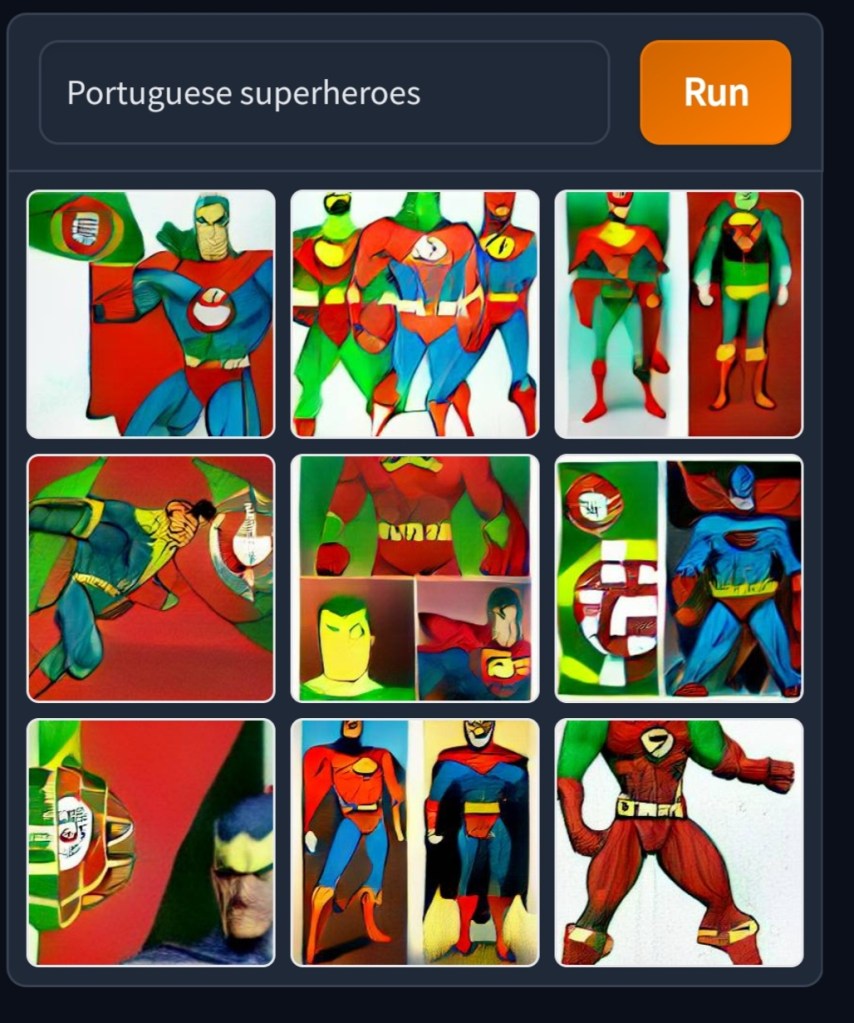View the collage image with the yellow face panel
This screenshot has width=854, height=1023.
(414, 578)
